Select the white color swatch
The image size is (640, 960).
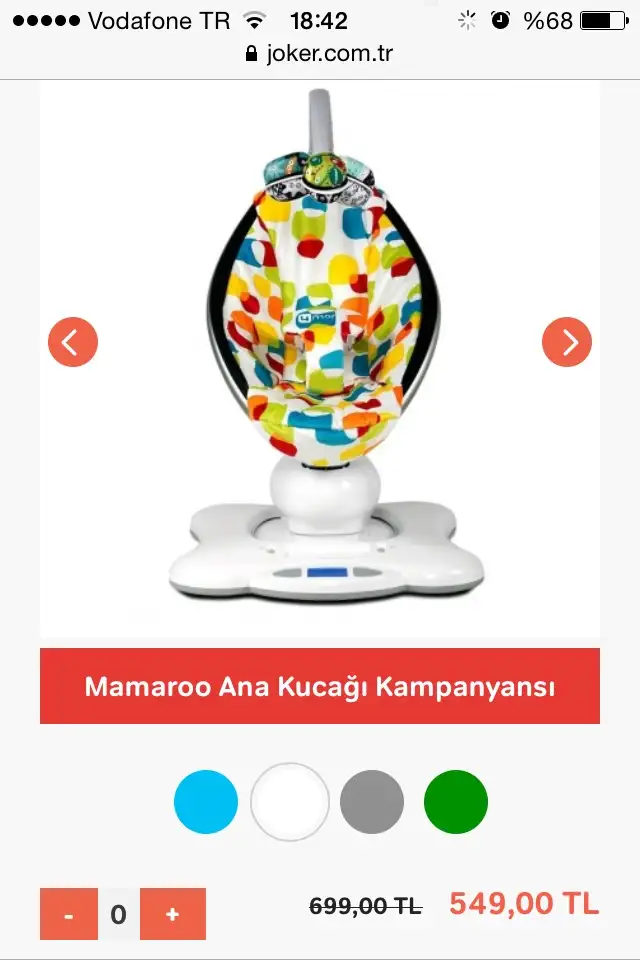tap(290, 802)
